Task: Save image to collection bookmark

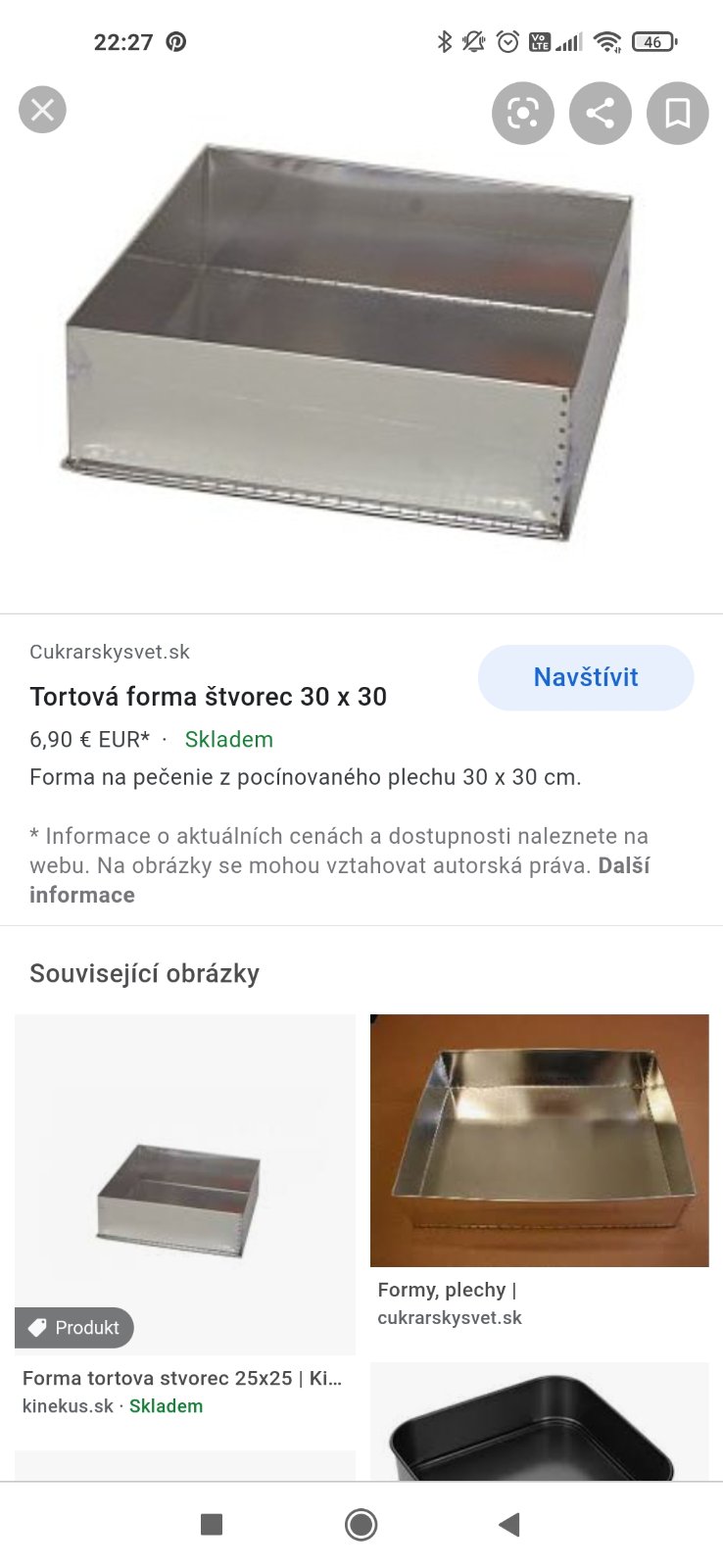Action: pyautogui.click(x=677, y=113)
